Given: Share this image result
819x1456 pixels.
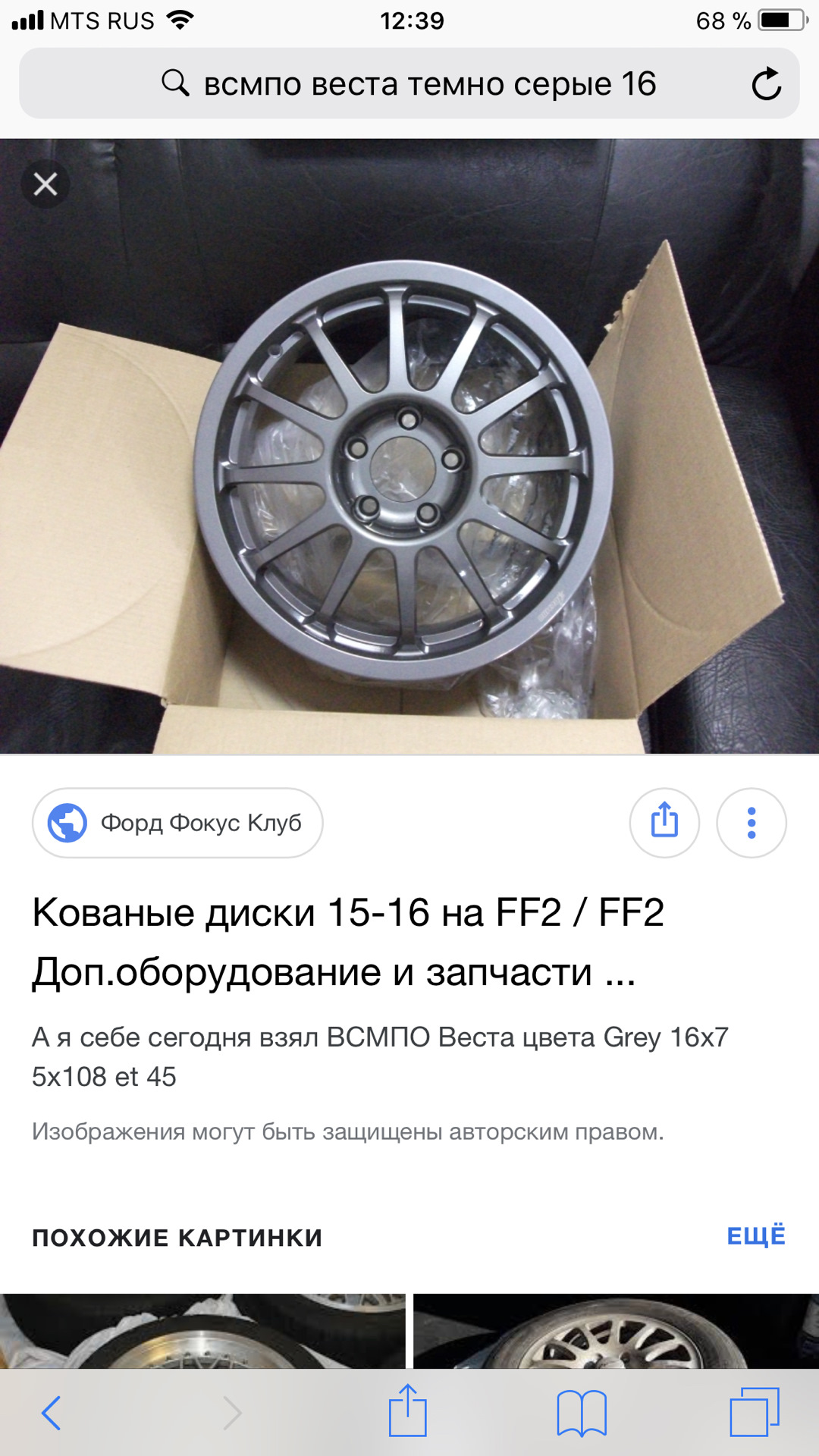Looking at the screenshot, I should tap(664, 823).
